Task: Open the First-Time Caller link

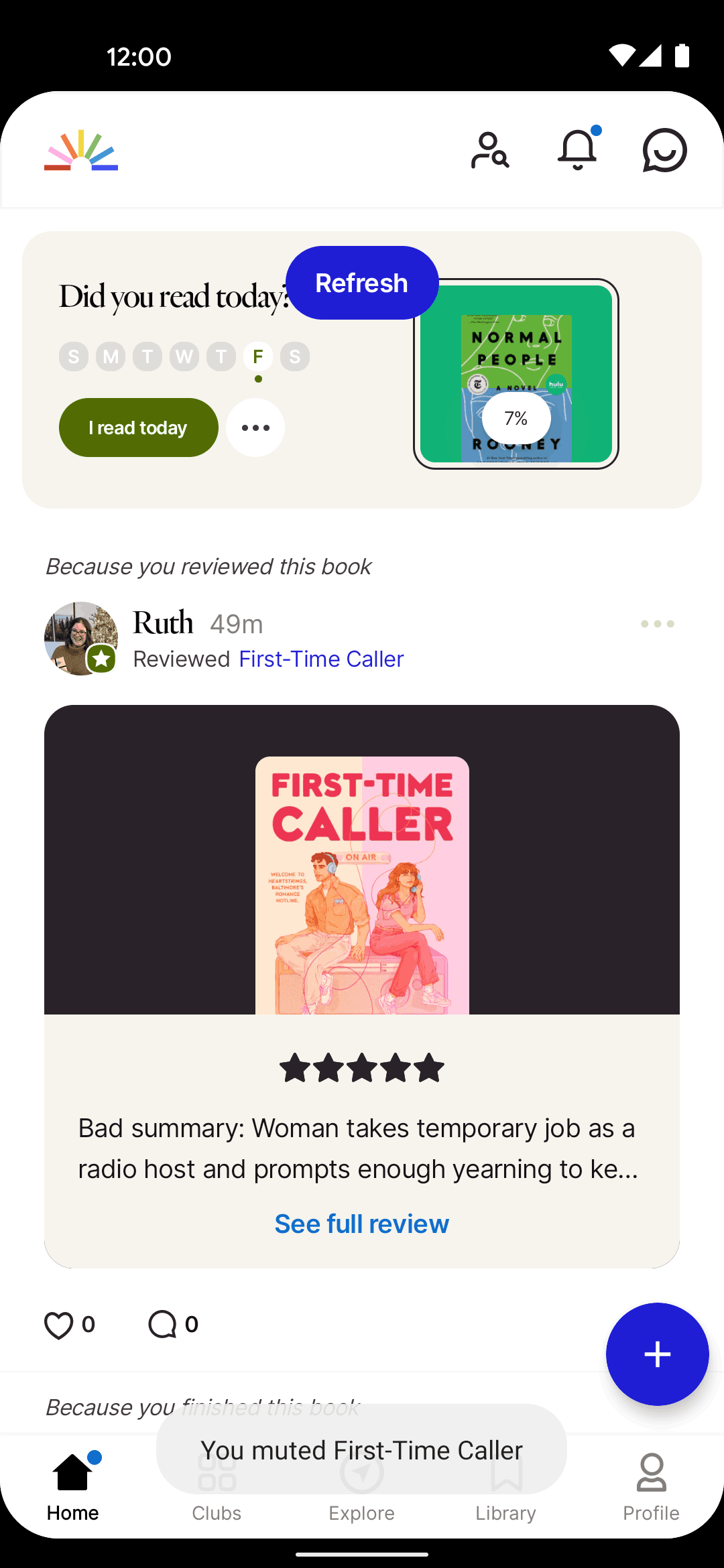Action: (x=321, y=659)
